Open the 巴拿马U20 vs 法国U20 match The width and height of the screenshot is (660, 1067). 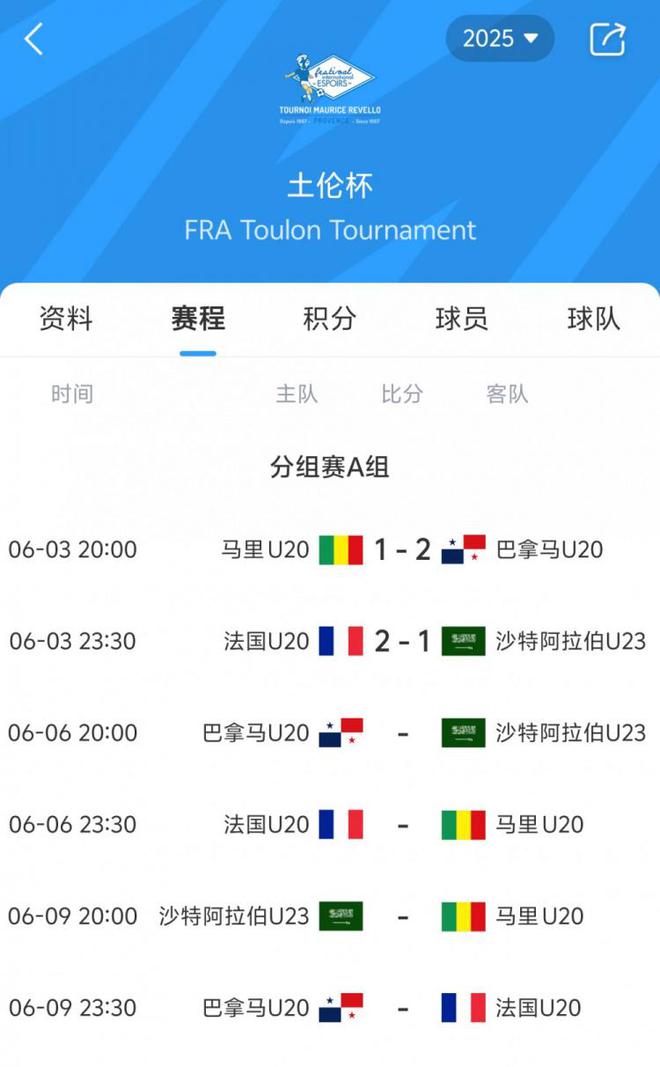[x=402, y=1008]
